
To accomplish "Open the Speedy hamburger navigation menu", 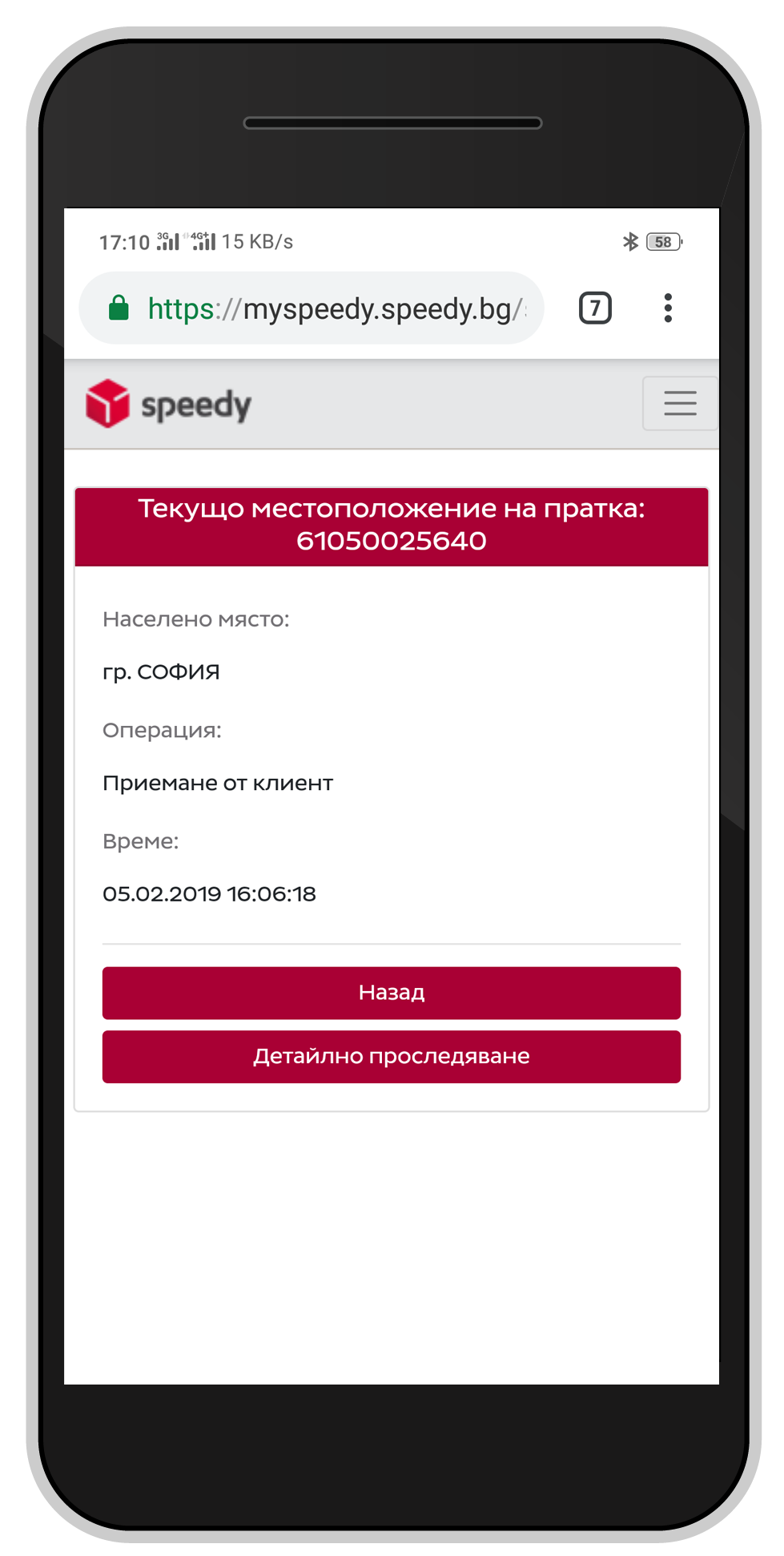I will 680,403.
